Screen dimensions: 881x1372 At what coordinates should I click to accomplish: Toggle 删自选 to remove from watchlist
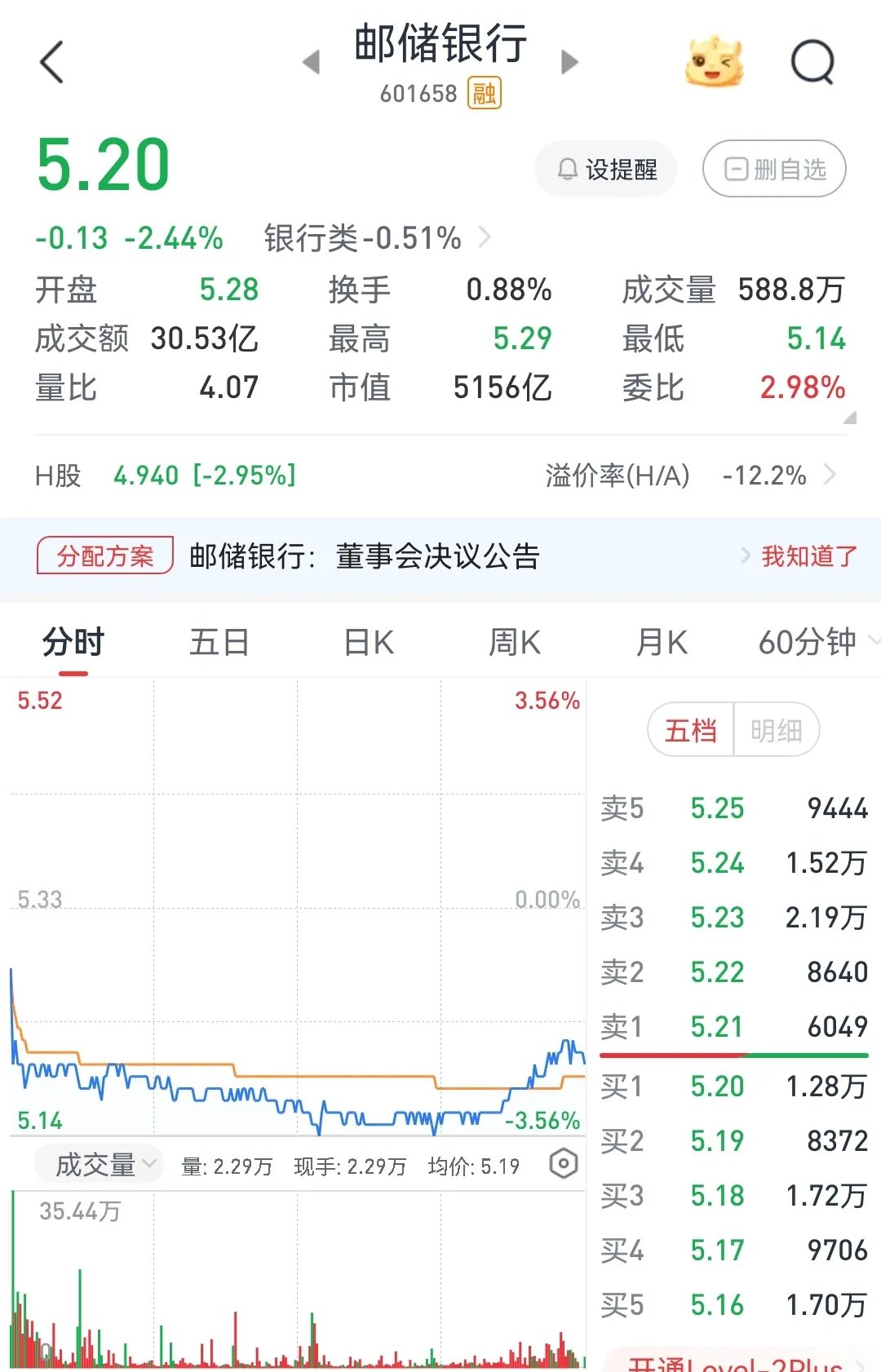point(772,169)
